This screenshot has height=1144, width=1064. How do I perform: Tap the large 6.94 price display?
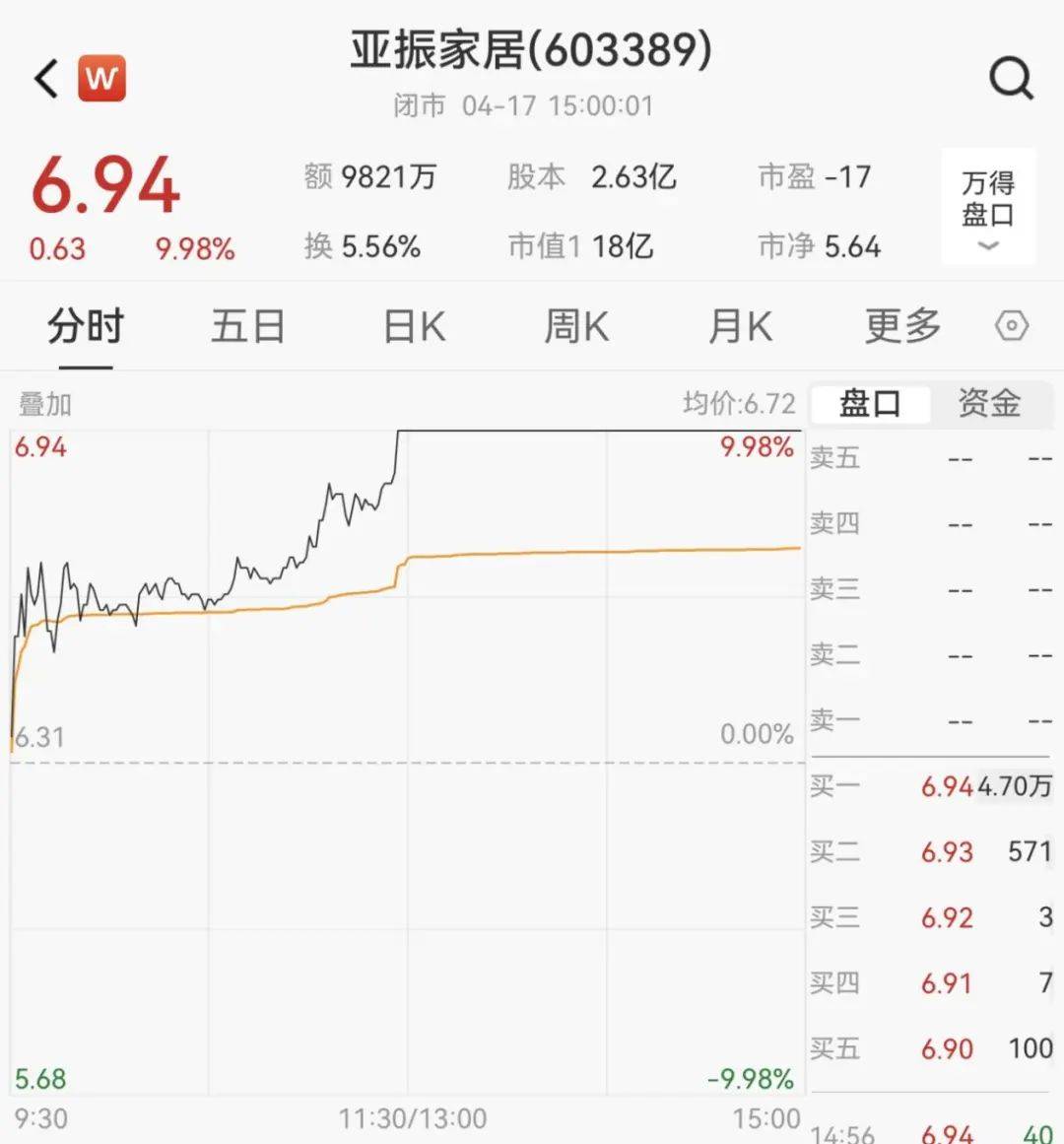pos(108,189)
